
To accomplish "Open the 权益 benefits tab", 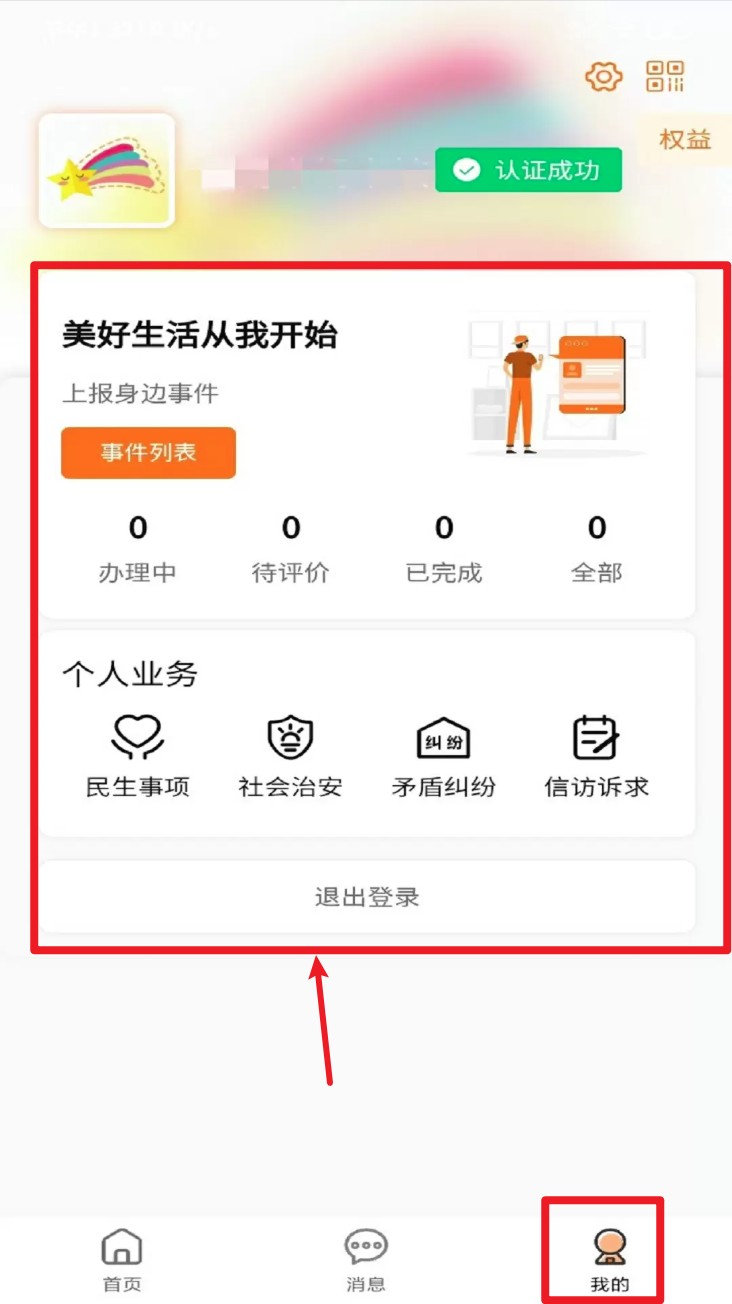I will [x=685, y=140].
